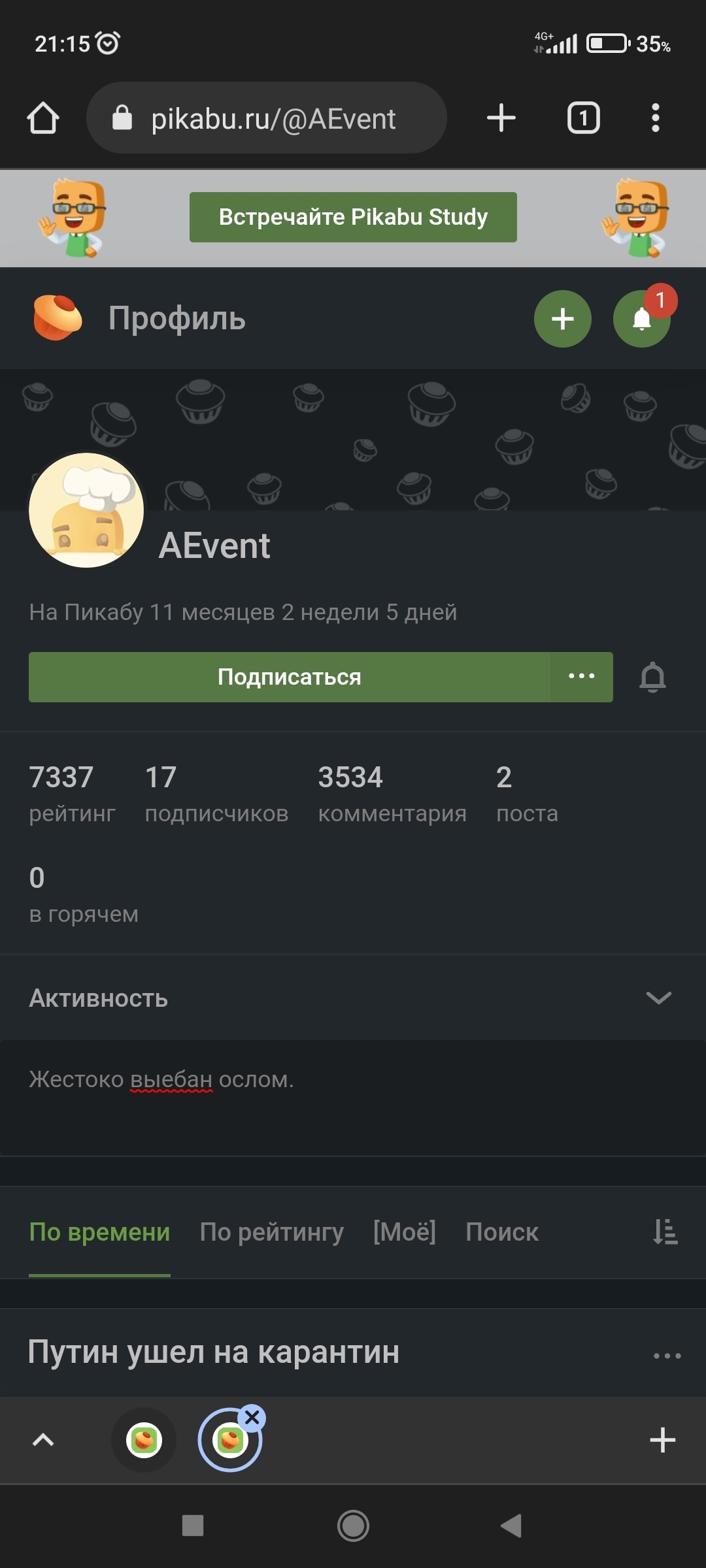Subscribe to AEvent with Подписаться
Screen dimensions: 706x1568
(x=289, y=677)
